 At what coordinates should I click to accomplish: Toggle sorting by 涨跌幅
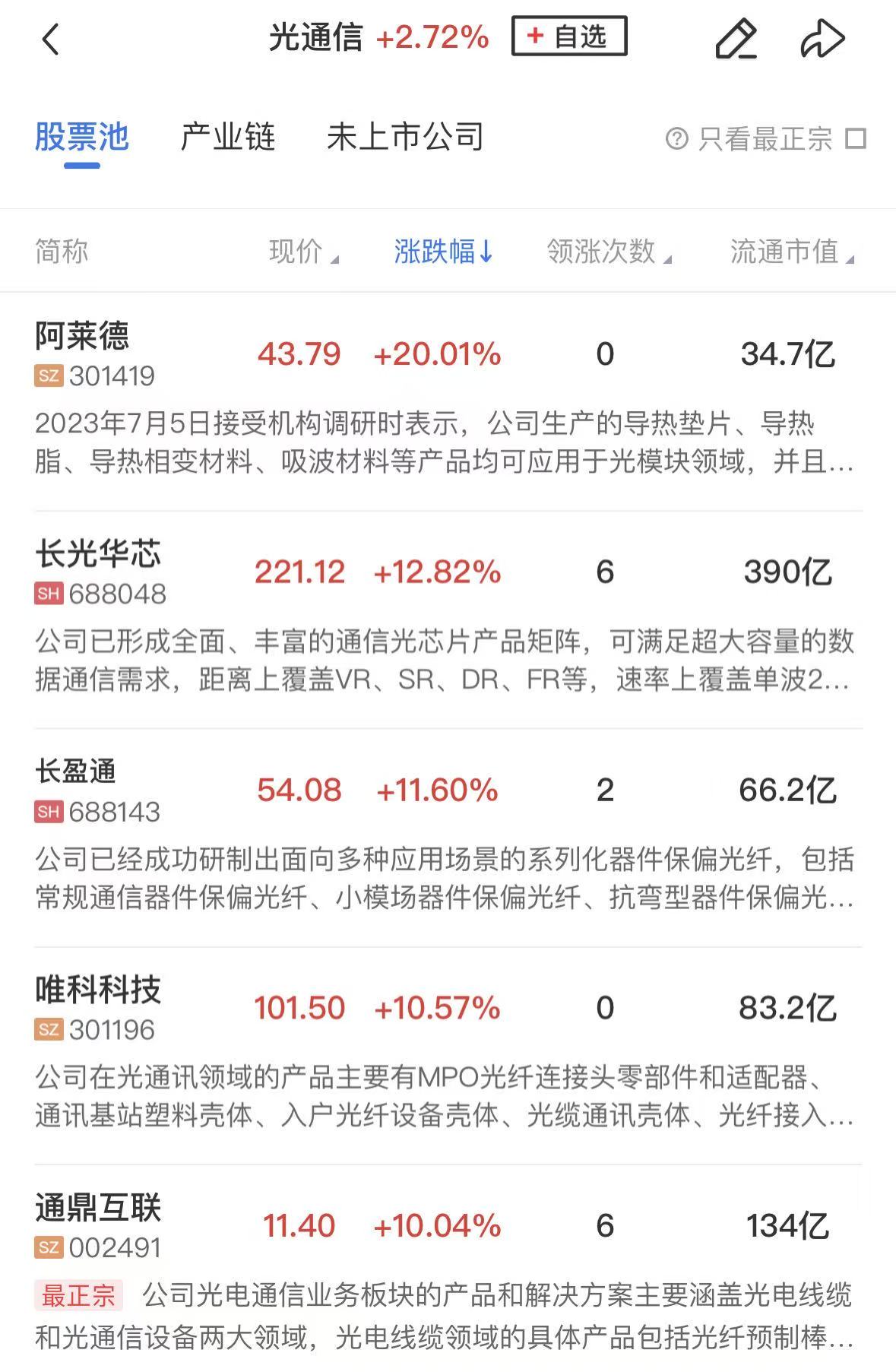[x=443, y=252]
